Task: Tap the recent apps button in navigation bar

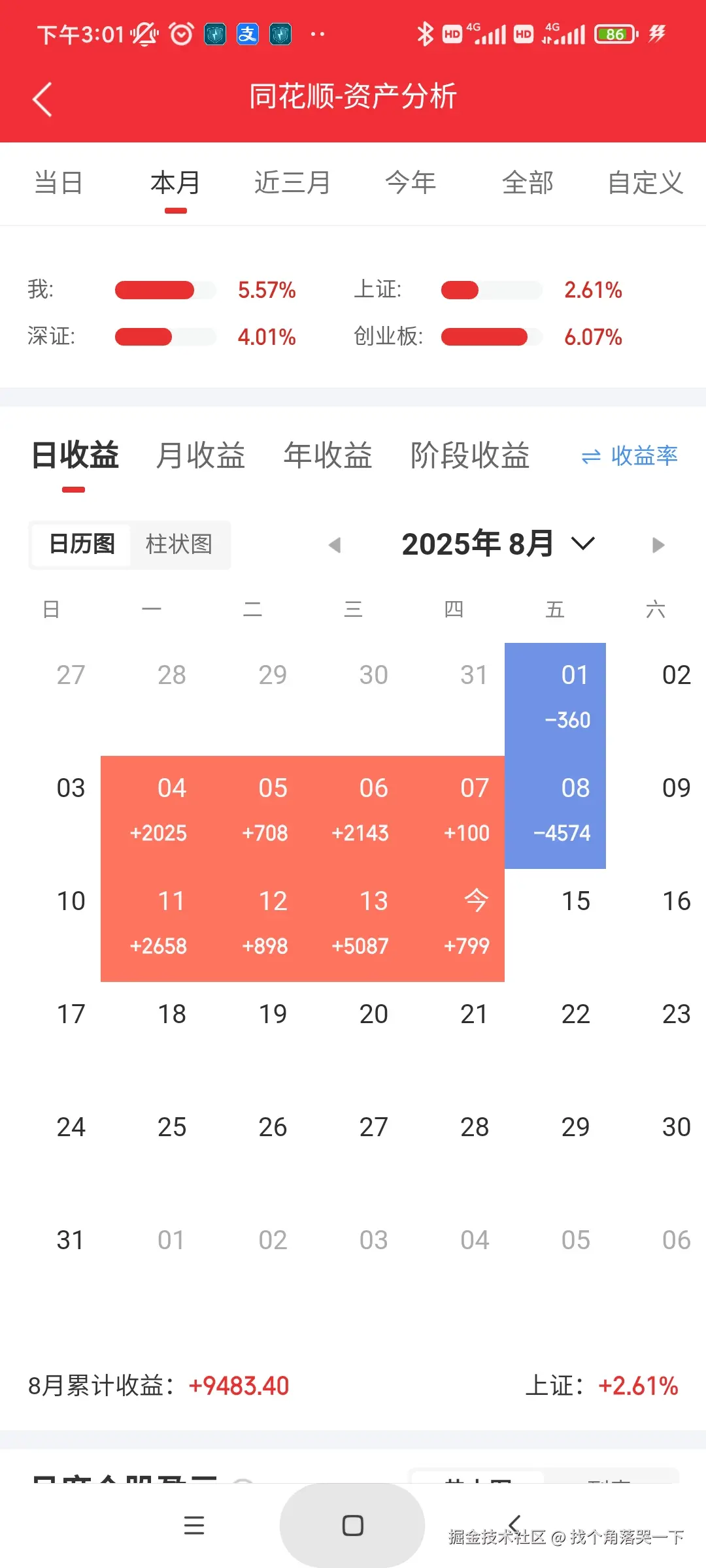Action: (x=193, y=1526)
